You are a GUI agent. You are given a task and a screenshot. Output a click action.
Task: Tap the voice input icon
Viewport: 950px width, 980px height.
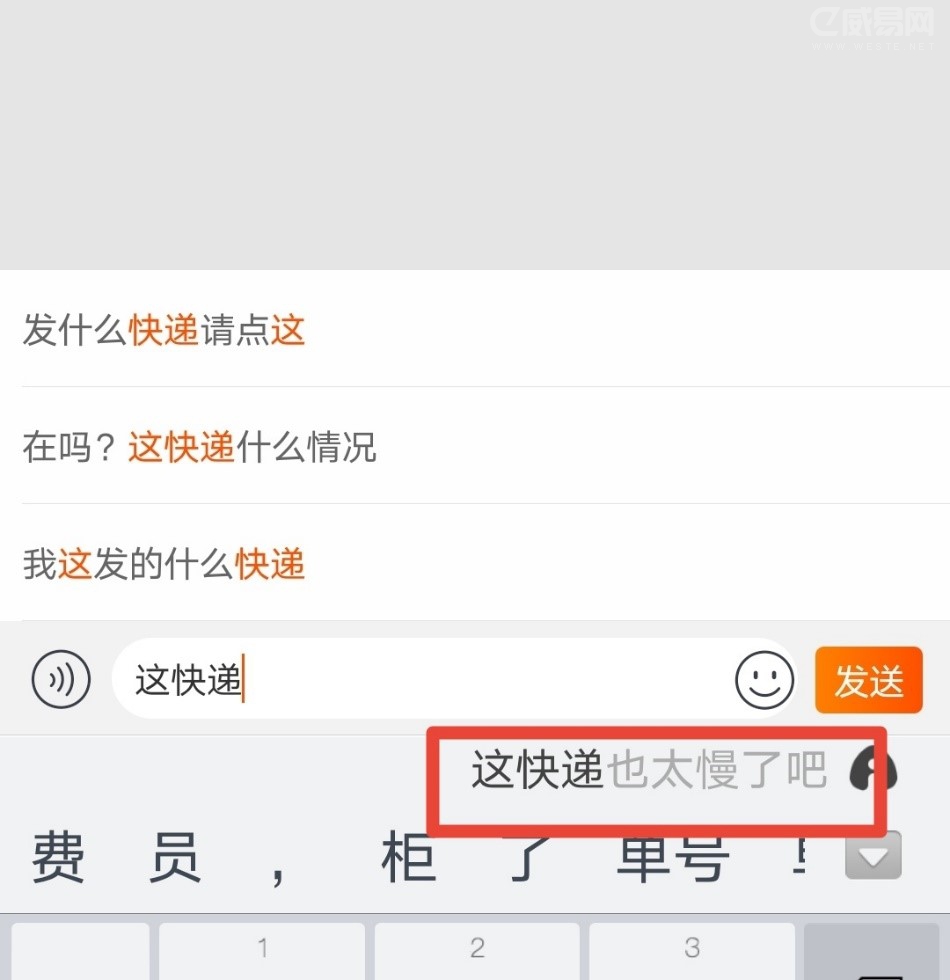(61, 680)
